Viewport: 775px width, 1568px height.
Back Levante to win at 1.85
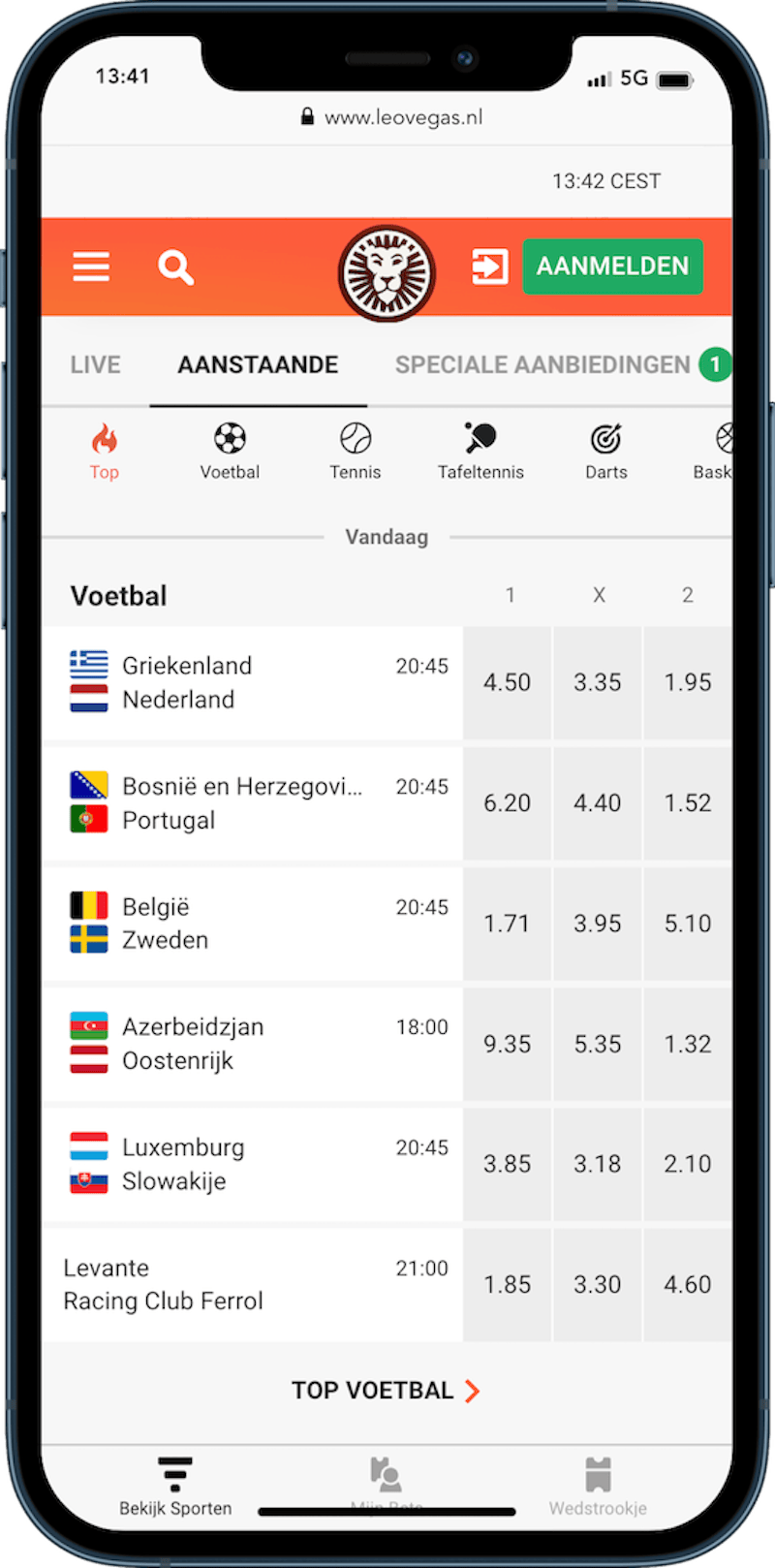coord(507,1285)
